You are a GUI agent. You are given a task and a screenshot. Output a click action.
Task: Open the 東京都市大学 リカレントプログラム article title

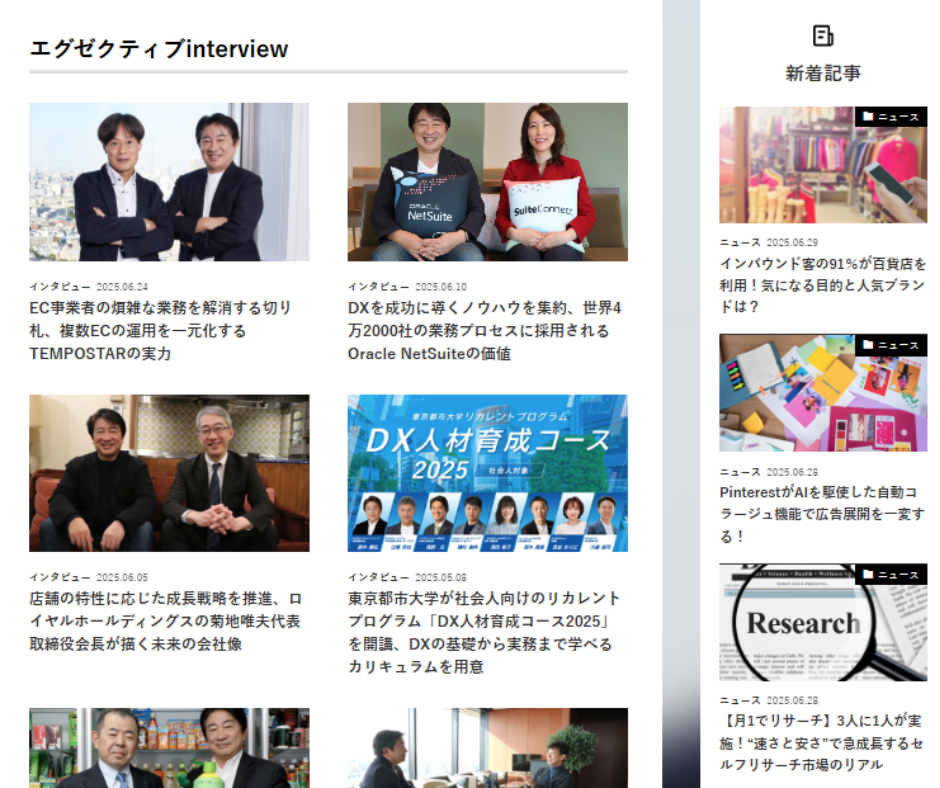pos(485,632)
